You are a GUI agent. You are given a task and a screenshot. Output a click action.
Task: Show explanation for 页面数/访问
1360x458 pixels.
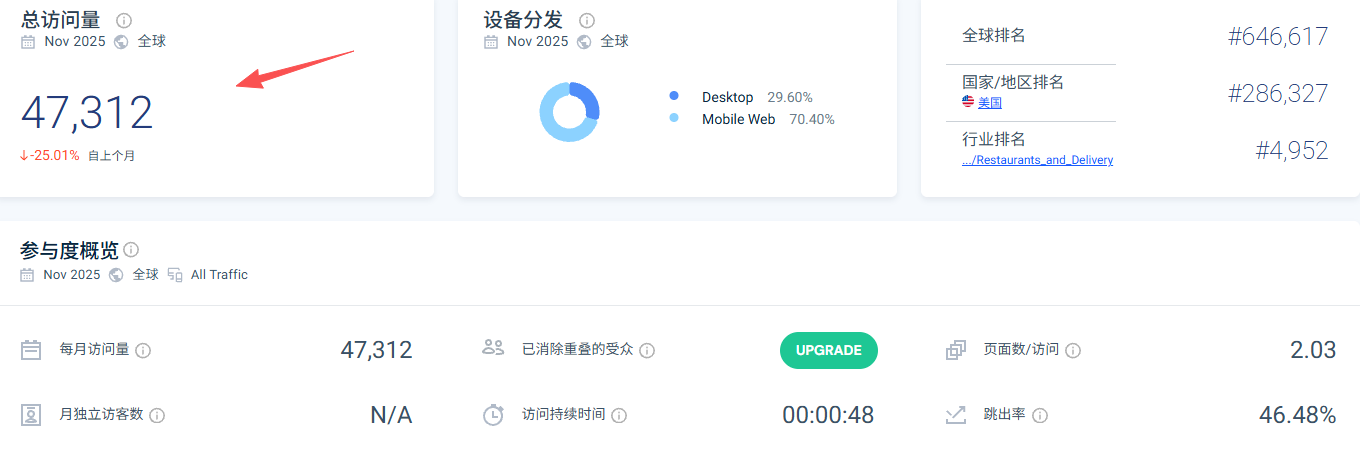pos(1073,351)
